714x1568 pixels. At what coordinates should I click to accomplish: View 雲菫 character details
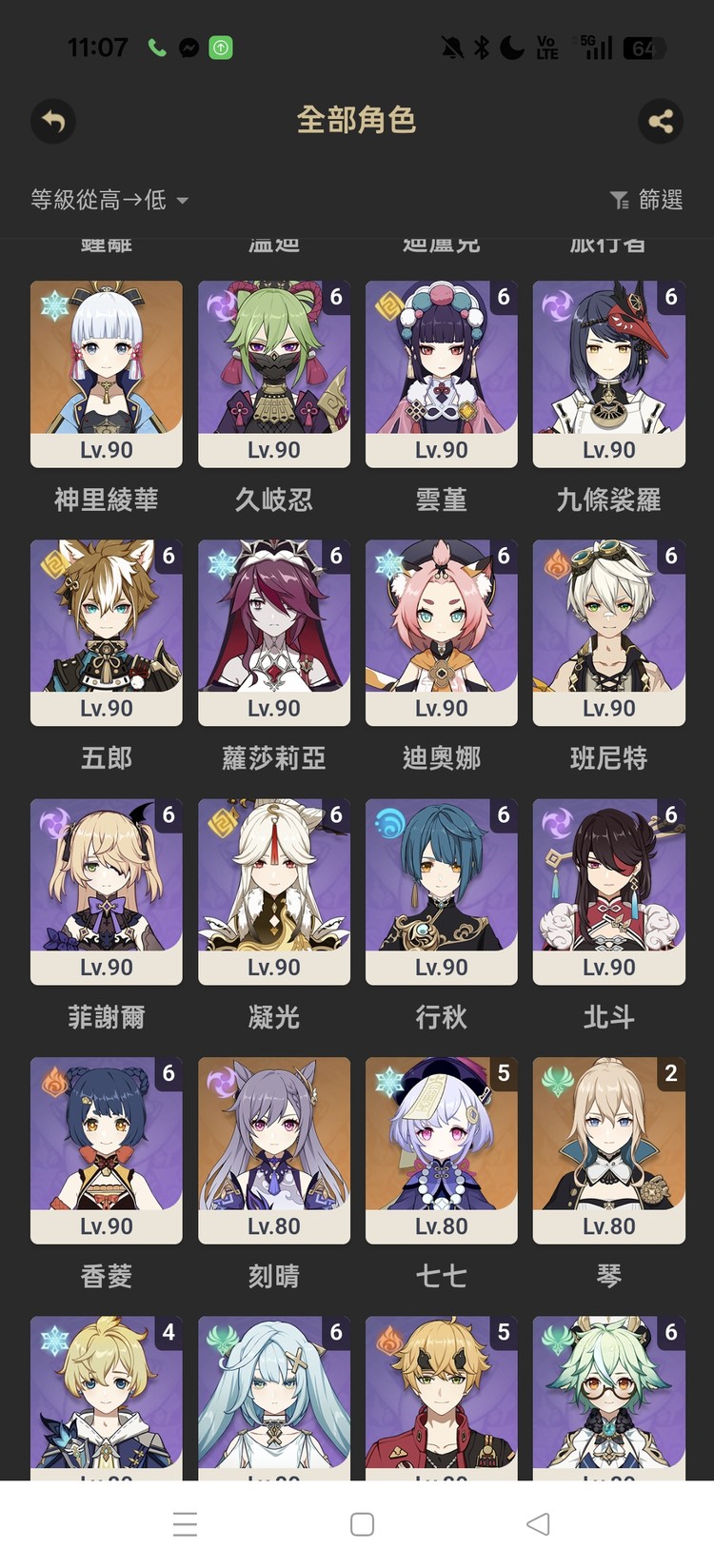pos(442,373)
